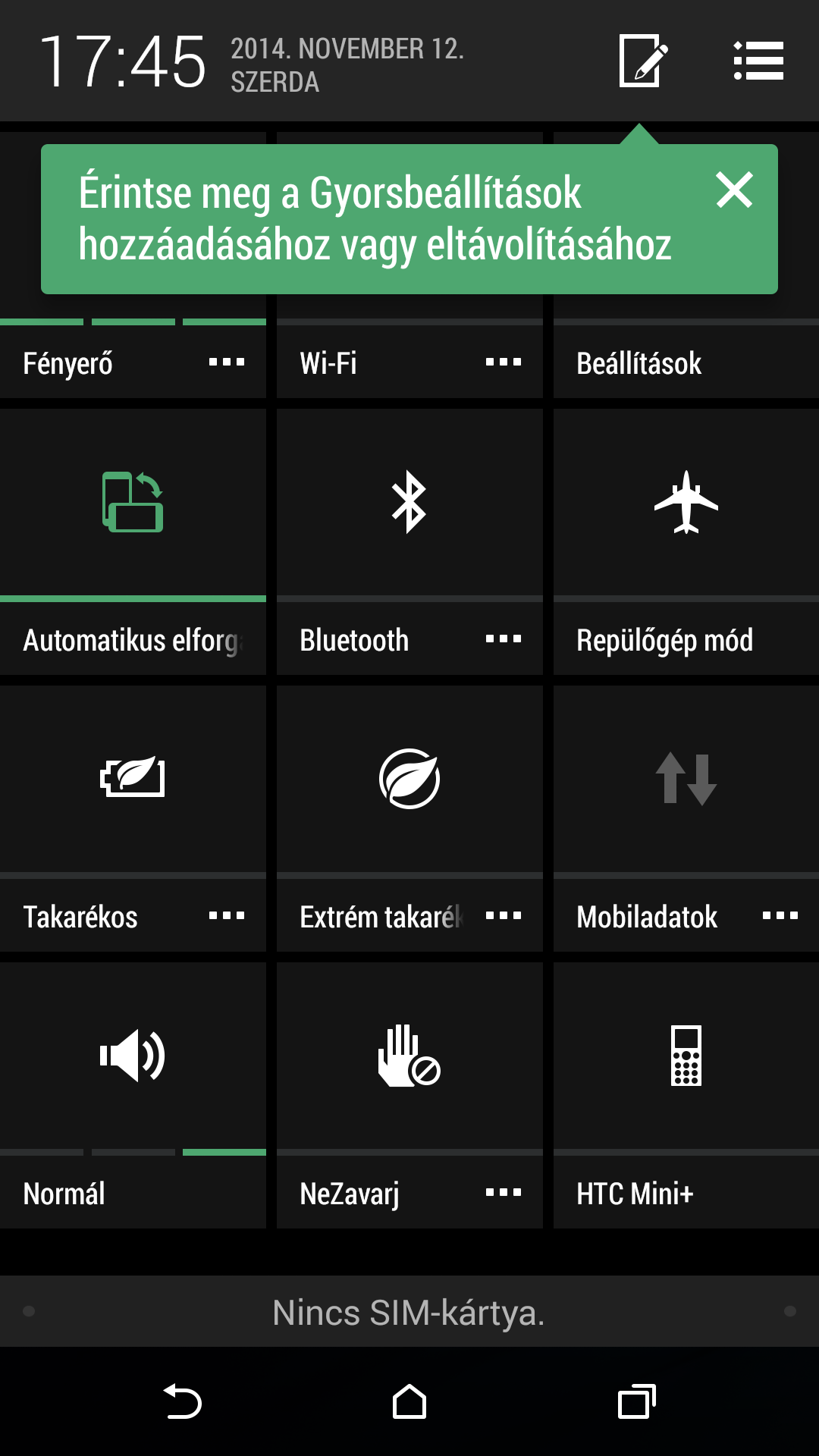
Task: Tap the Mobiladatok arrows icon
Action: 685,780
